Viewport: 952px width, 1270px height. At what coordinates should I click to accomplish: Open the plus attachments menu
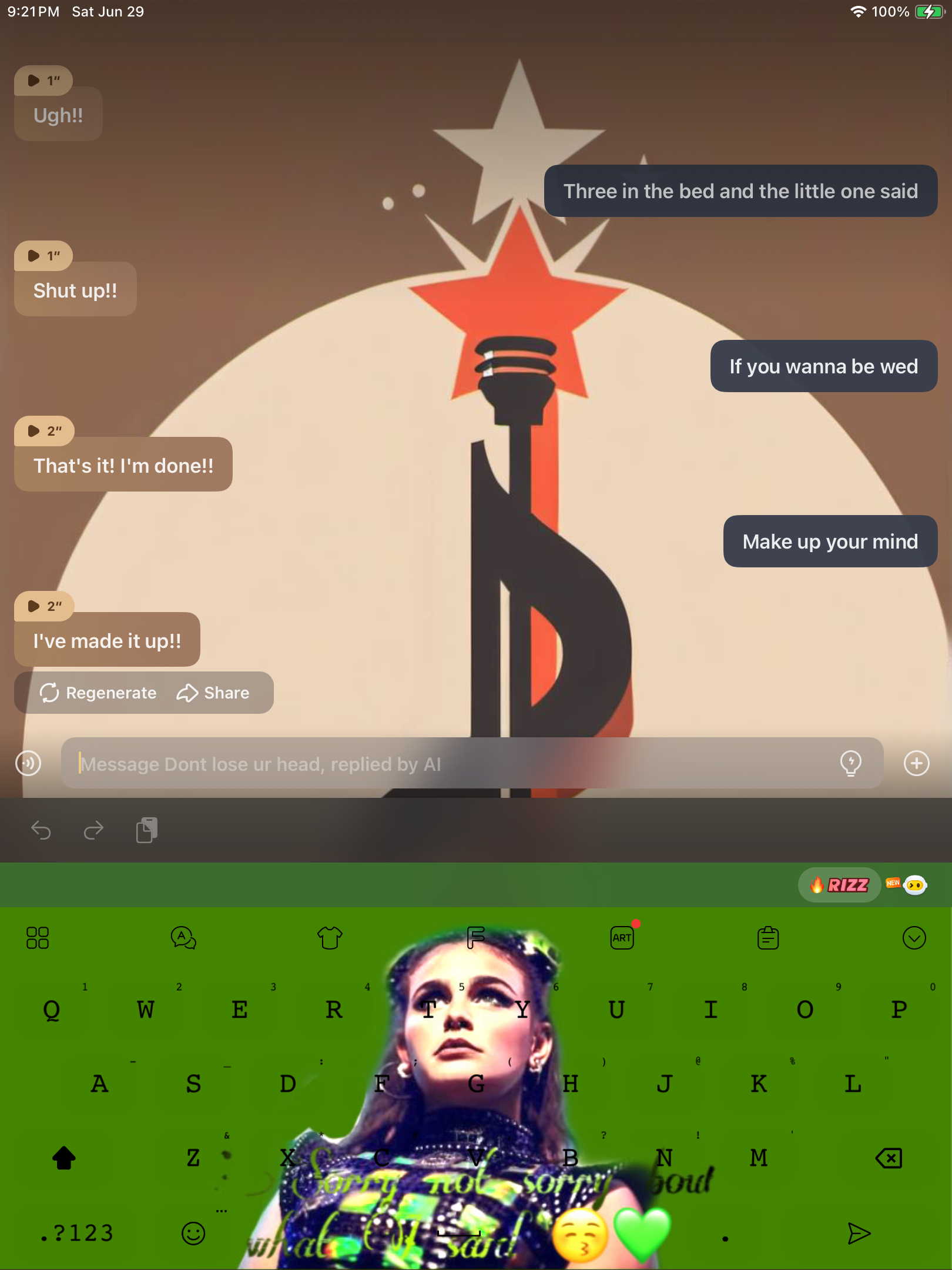click(916, 763)
